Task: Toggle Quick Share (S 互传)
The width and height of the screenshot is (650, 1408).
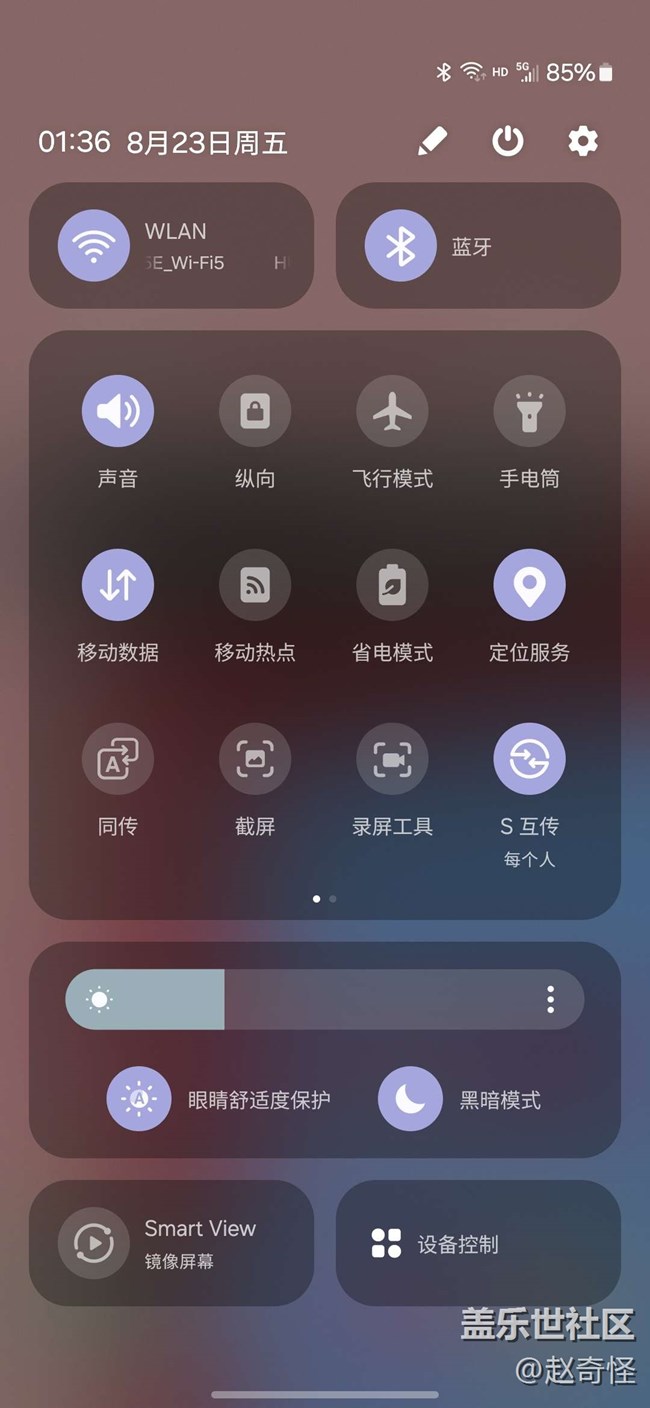Action: pos(529,759)
